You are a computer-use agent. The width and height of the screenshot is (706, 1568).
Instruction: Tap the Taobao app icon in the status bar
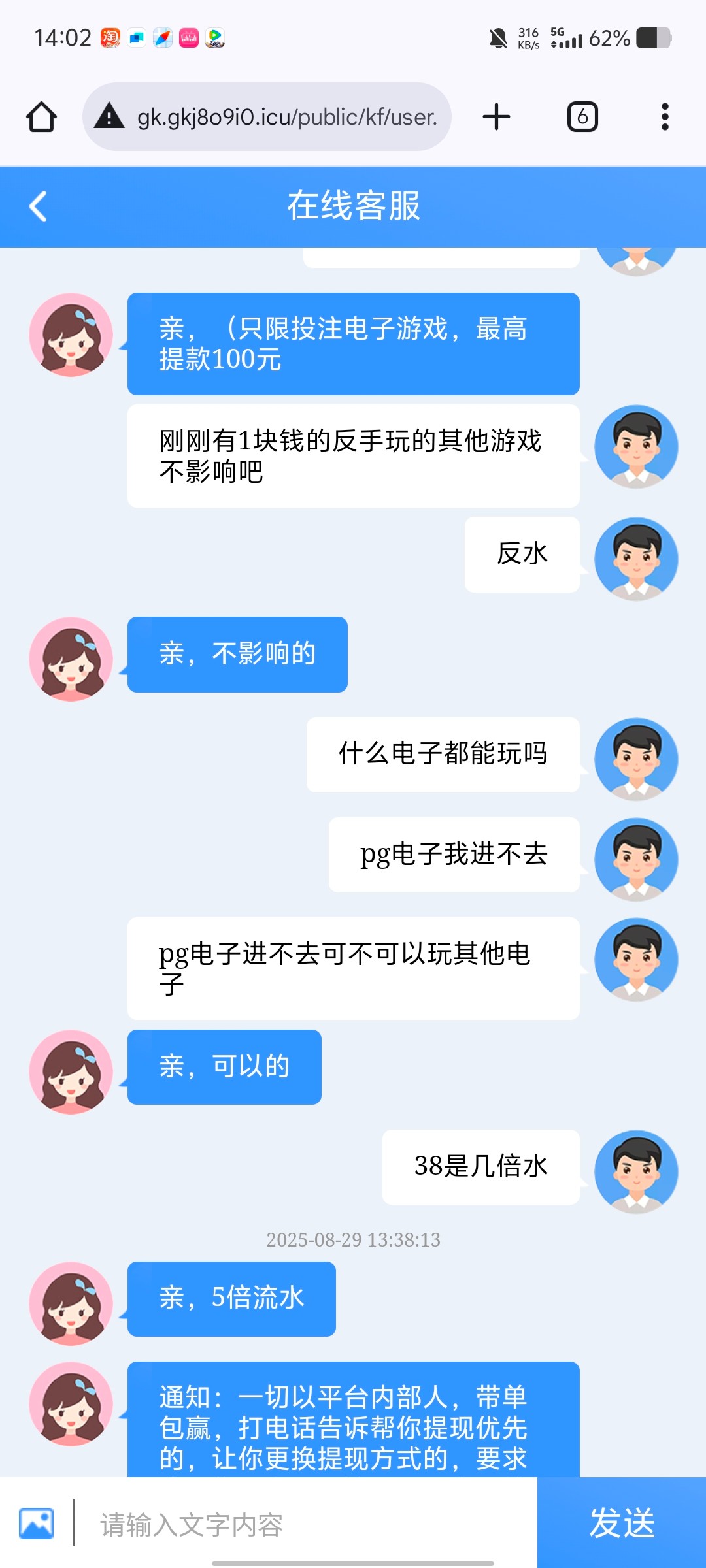(111, 38)
